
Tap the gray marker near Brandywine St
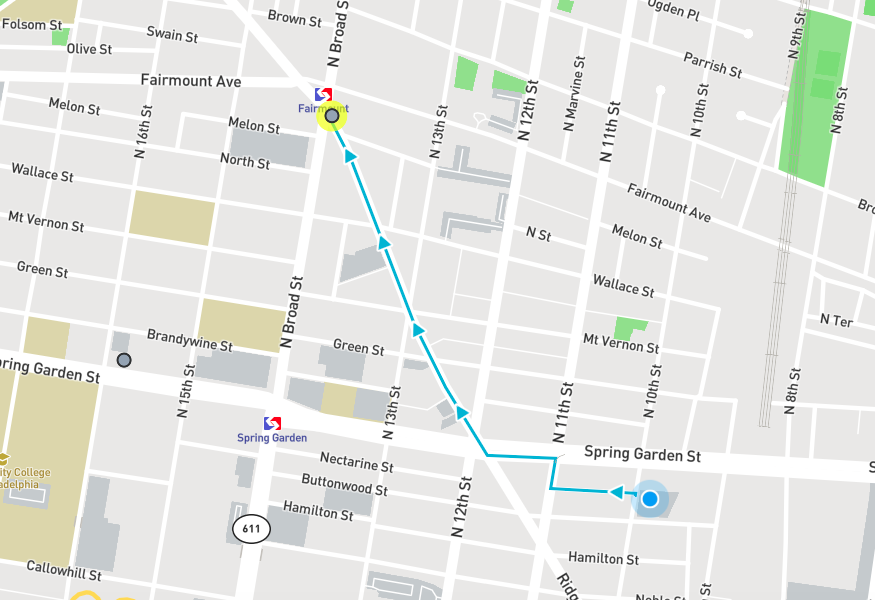point(124,360)
